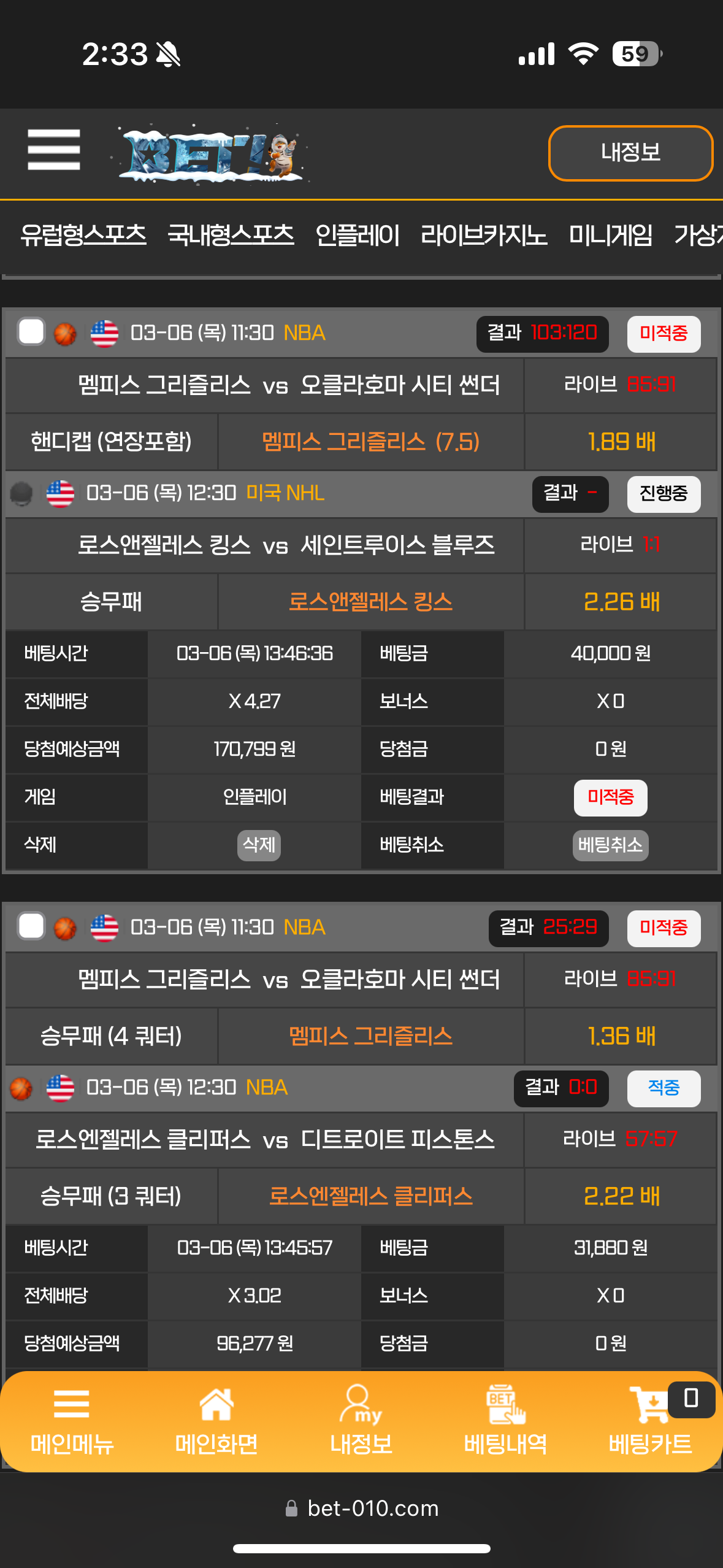Screen dimensions: 723x1568
Task: Go to 라이브카지노 tab
Action: click(x=484, y=235)
